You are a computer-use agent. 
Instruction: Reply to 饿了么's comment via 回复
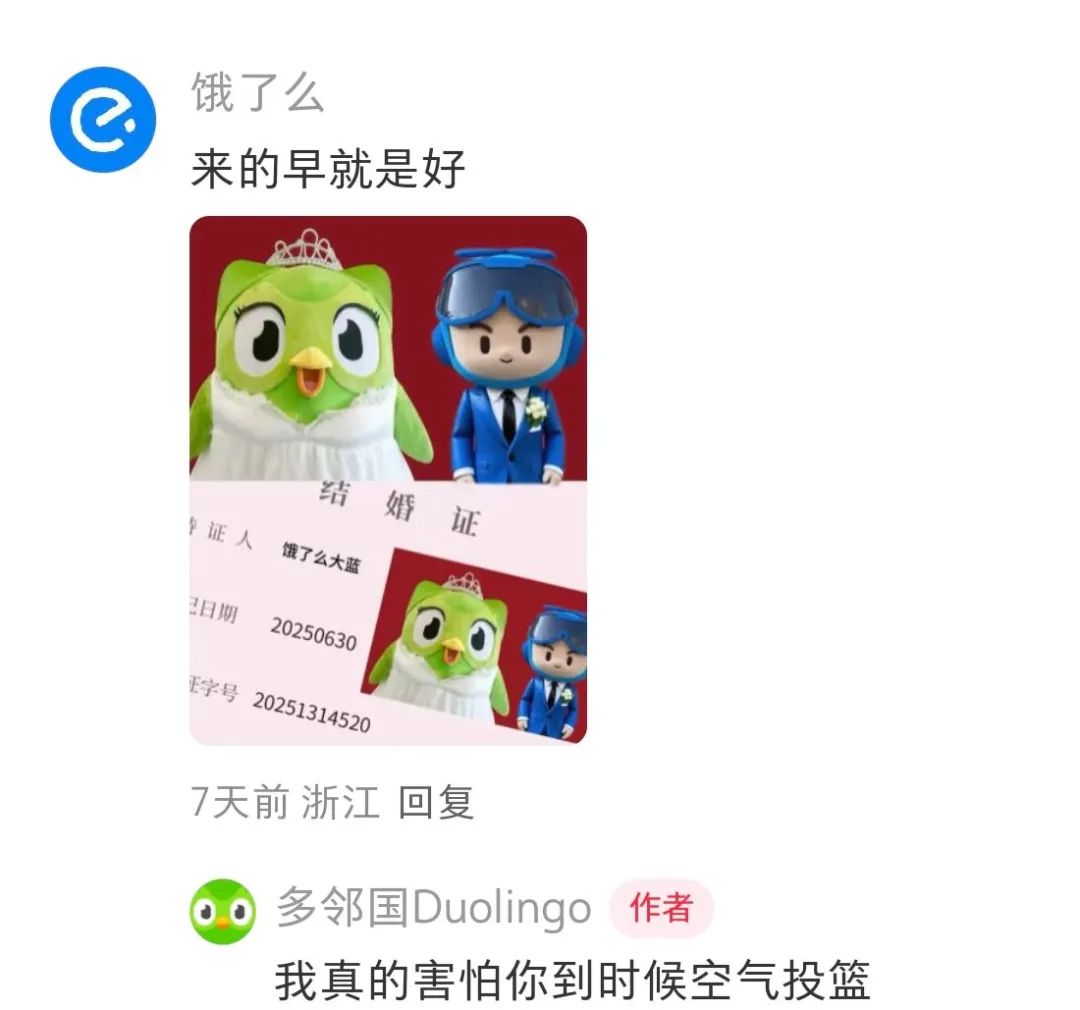[x=435, y=802]
